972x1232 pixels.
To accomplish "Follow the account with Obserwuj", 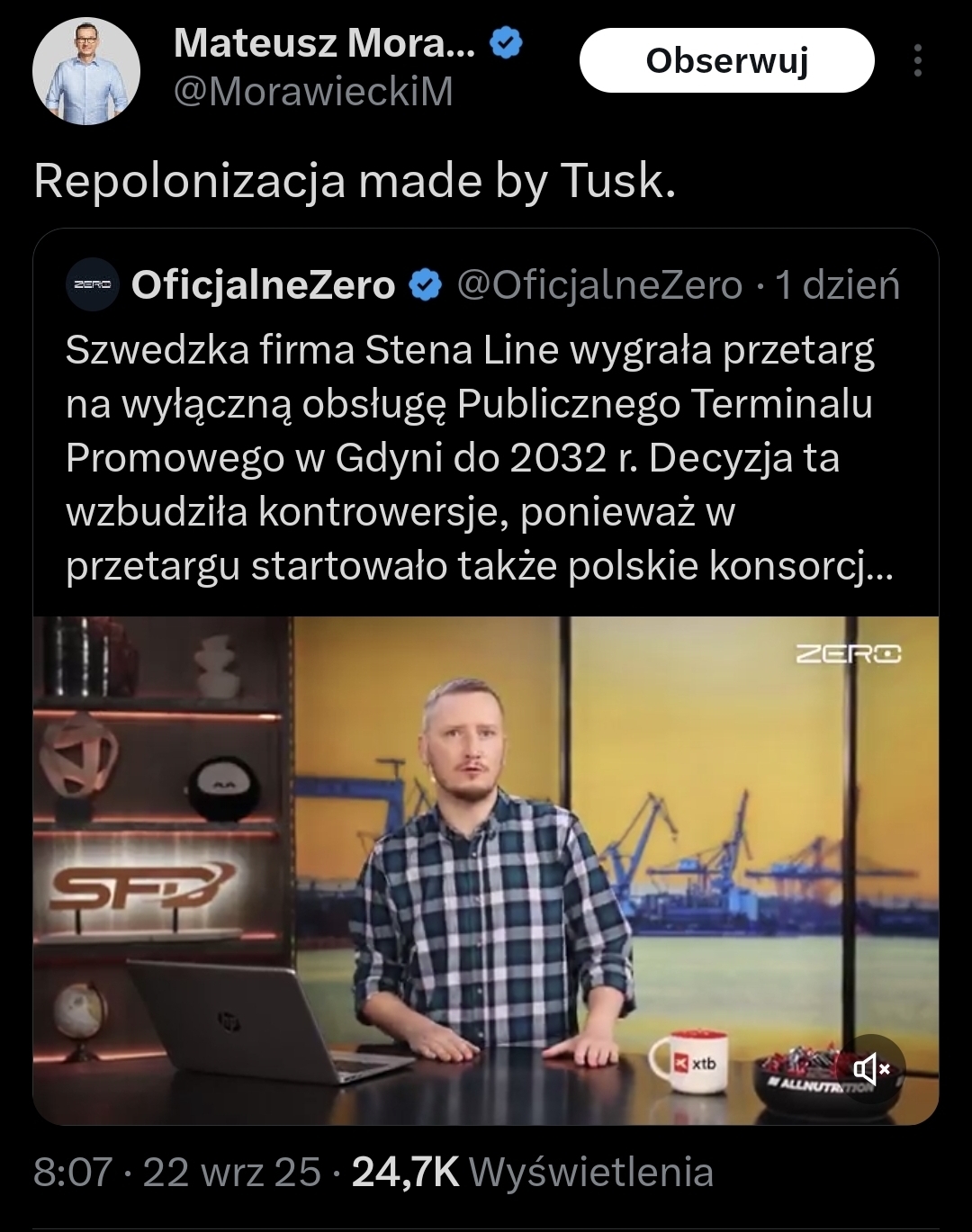I will 726,61.
